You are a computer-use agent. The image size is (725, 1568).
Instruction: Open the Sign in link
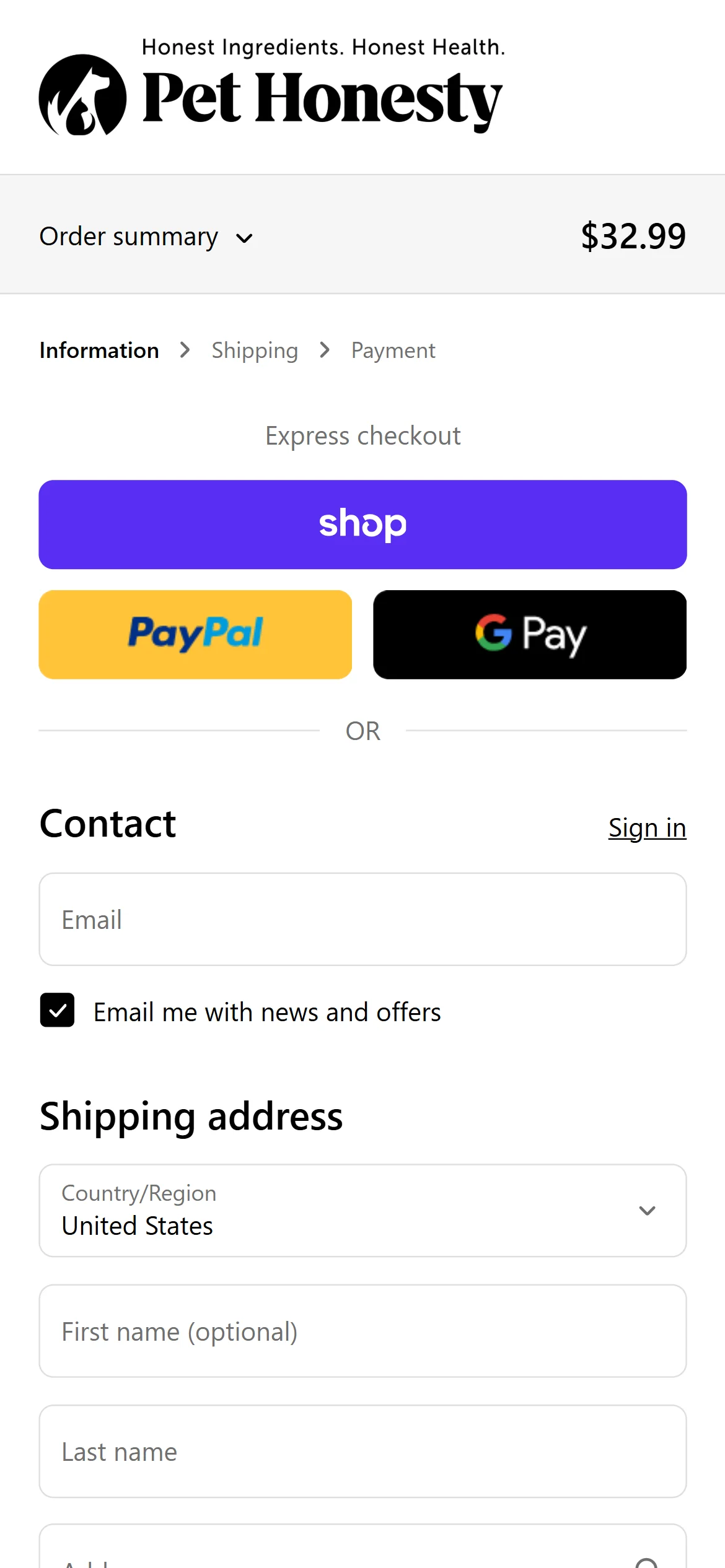(x=647, y=828)
